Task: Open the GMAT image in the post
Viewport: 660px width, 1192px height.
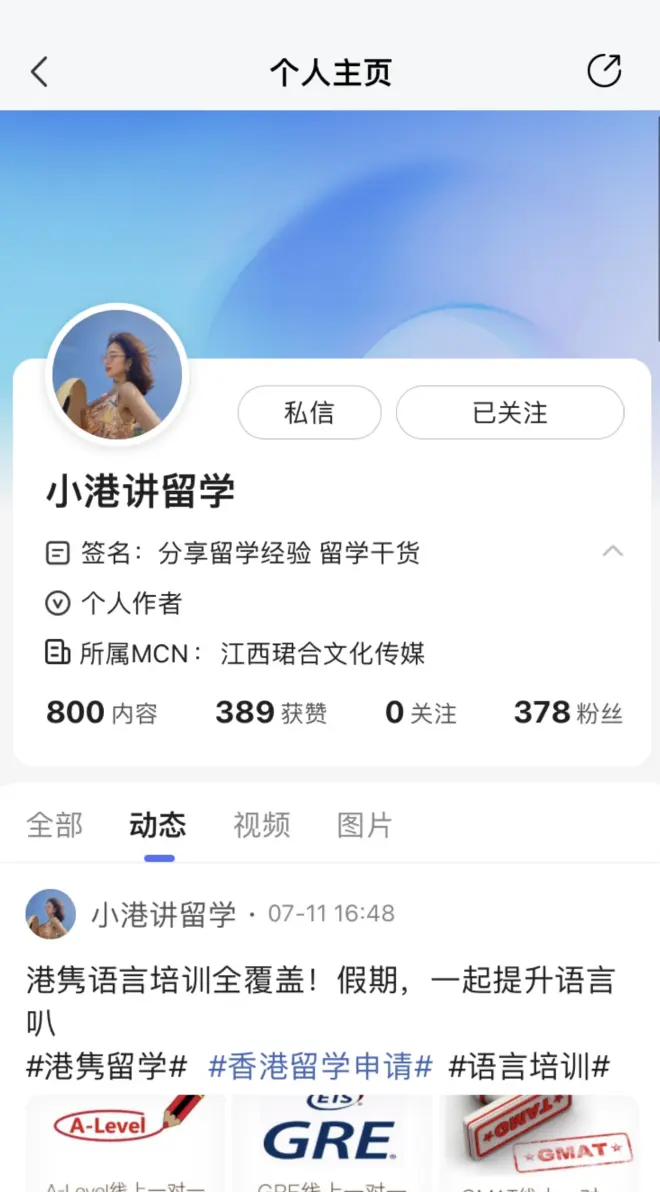Action: (x=538, y=1142)
